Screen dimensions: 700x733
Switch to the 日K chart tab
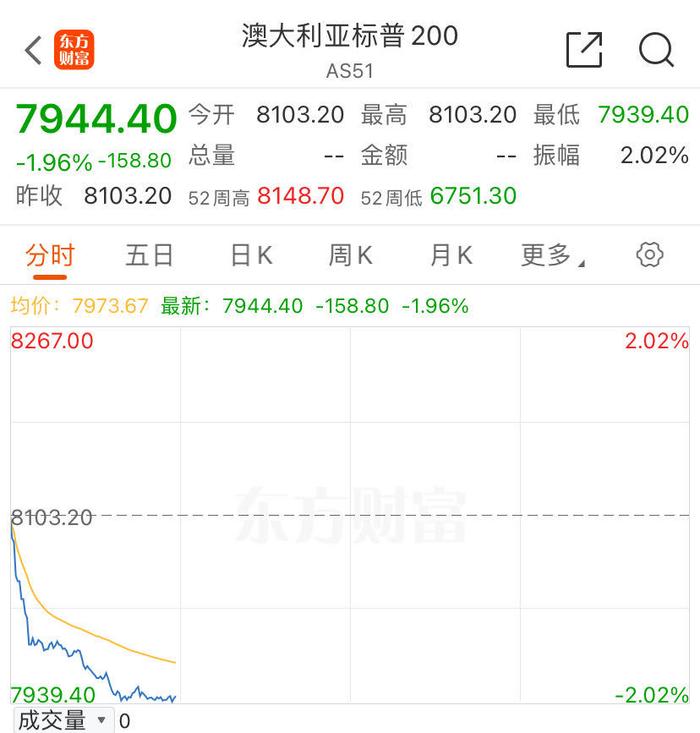(251, 255)
